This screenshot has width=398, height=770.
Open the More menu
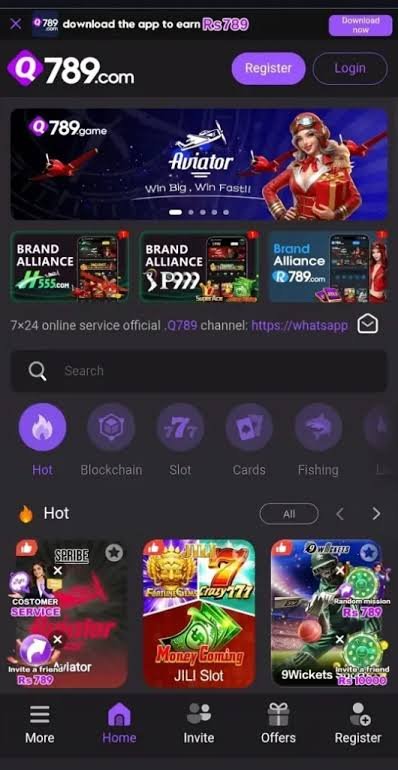(x=40, y=724)
